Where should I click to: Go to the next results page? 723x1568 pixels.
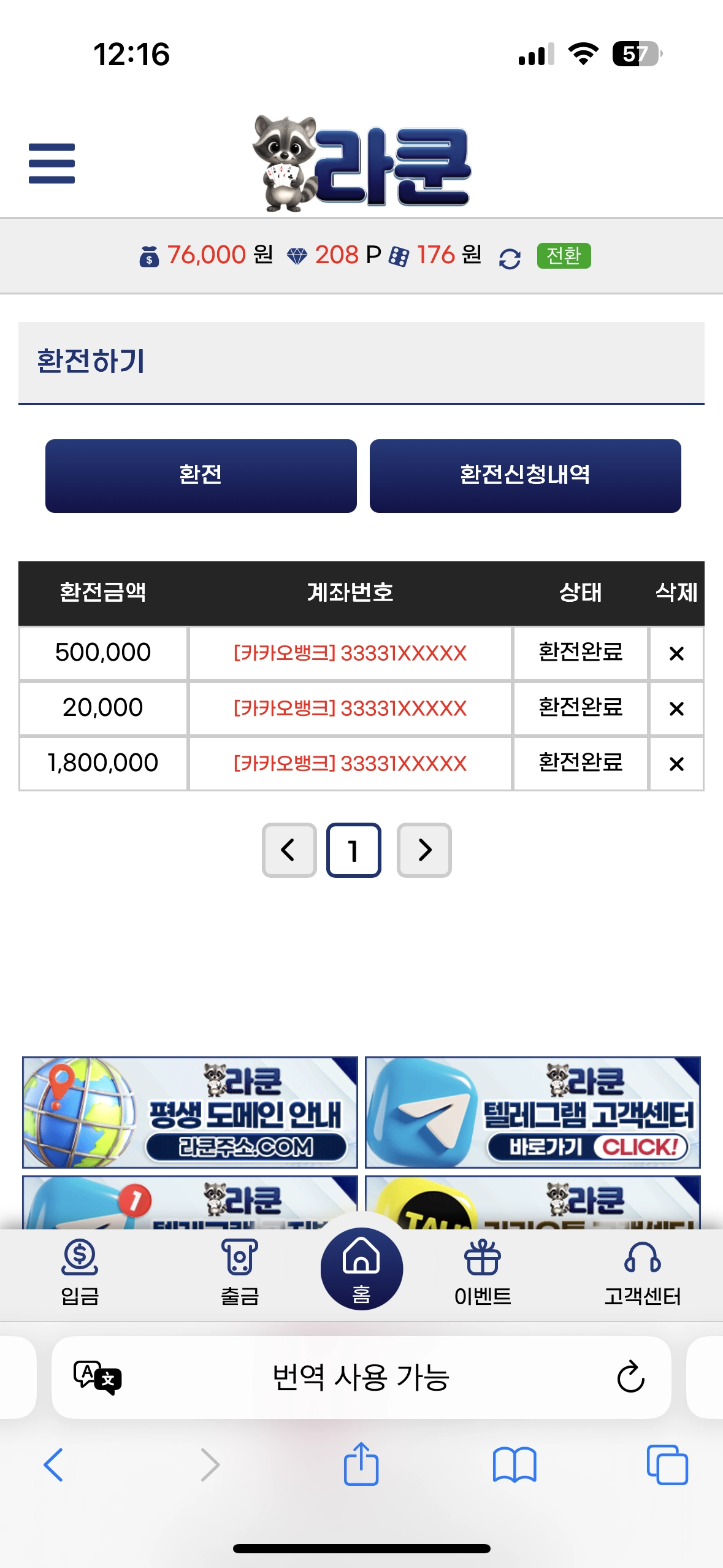(x=424, y=850)
